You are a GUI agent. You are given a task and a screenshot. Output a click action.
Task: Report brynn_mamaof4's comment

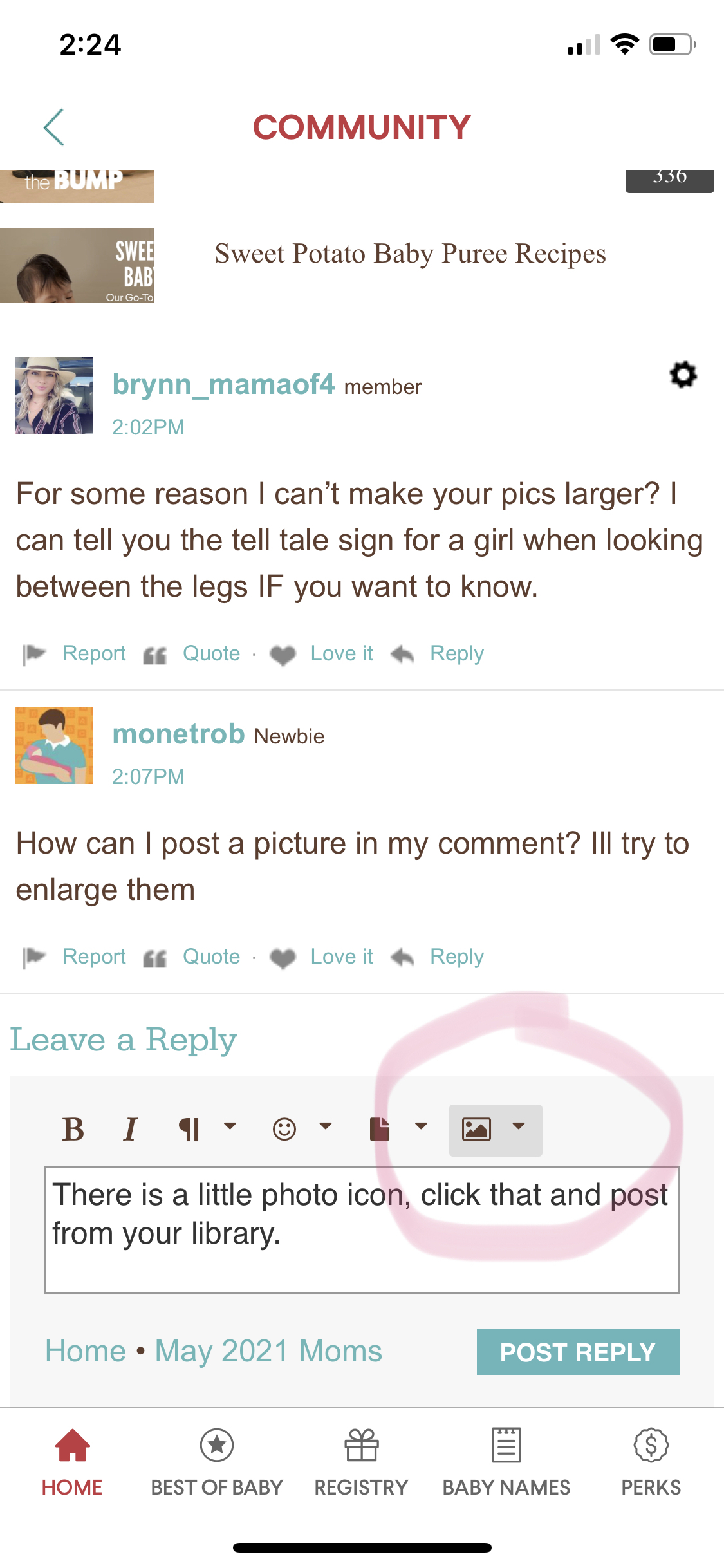coord(93,653)
